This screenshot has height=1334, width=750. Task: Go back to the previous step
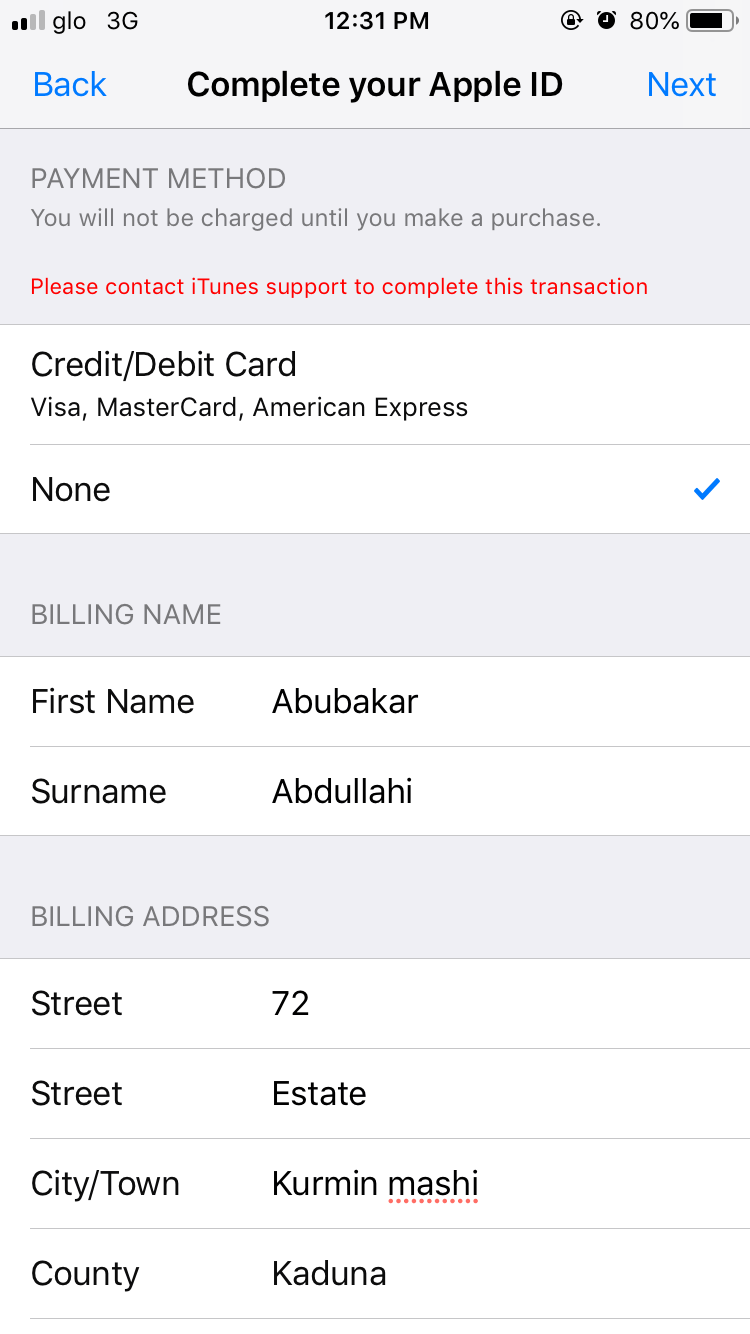pos(69,85)
